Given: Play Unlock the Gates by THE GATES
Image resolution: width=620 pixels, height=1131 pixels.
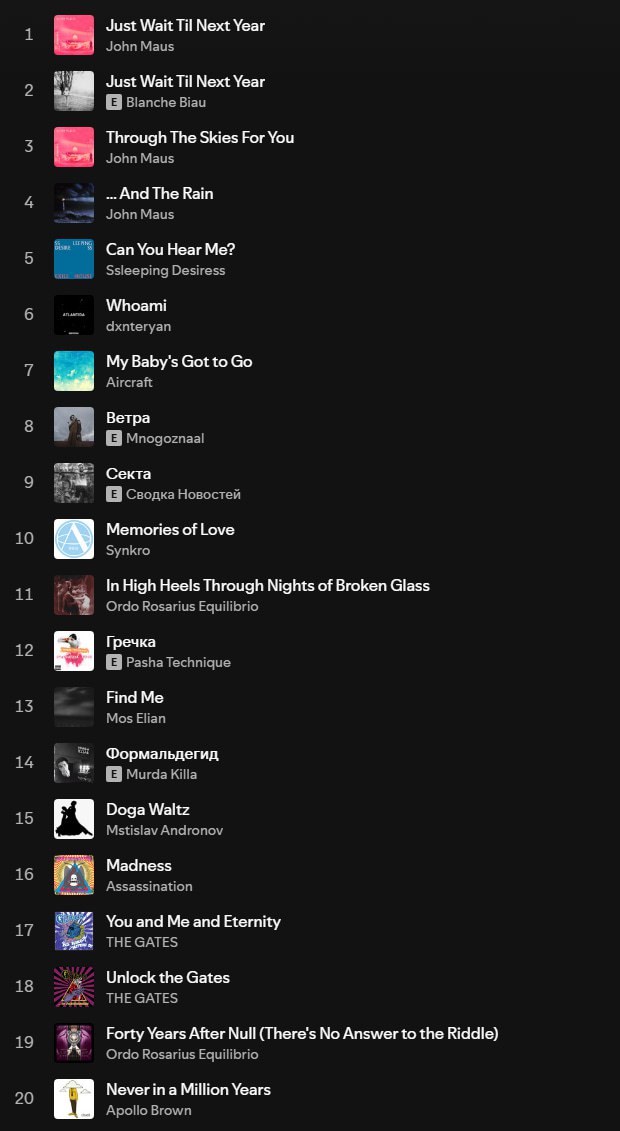Looking at the screenshot, I should pyautogui.click(x=168, y=978).
